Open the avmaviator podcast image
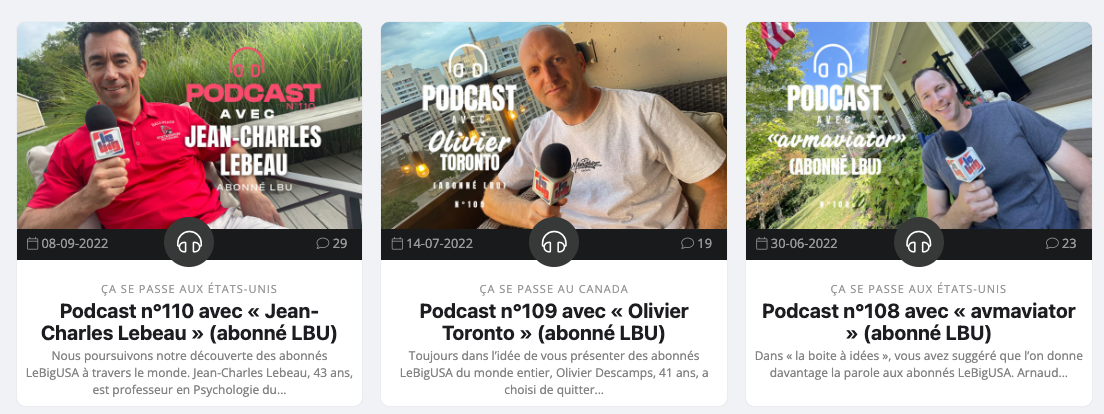1104x414 pixels. 919,125
